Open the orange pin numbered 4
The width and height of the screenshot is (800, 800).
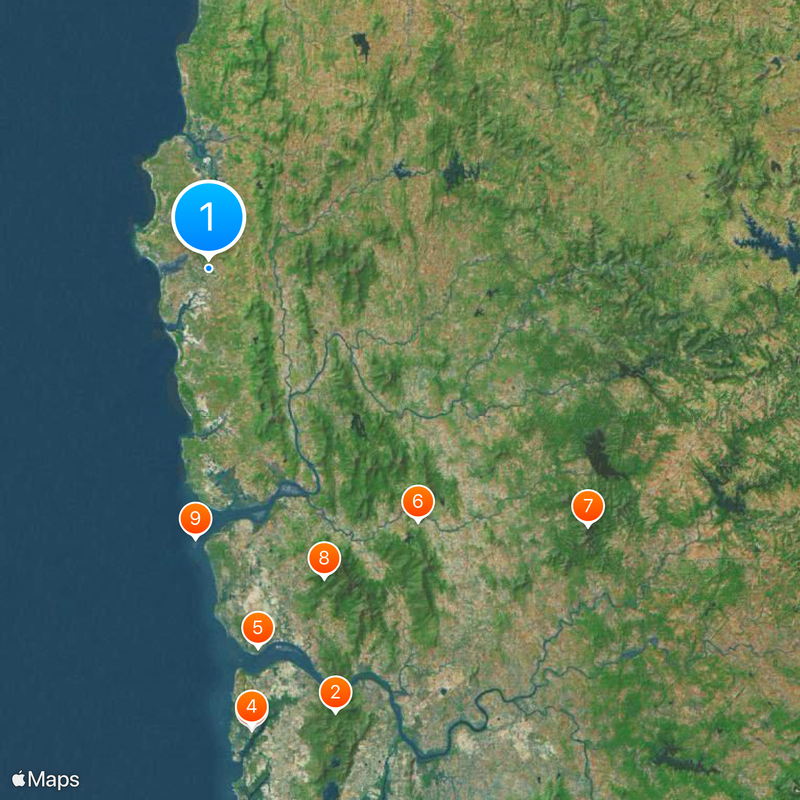tap(252, 708)
